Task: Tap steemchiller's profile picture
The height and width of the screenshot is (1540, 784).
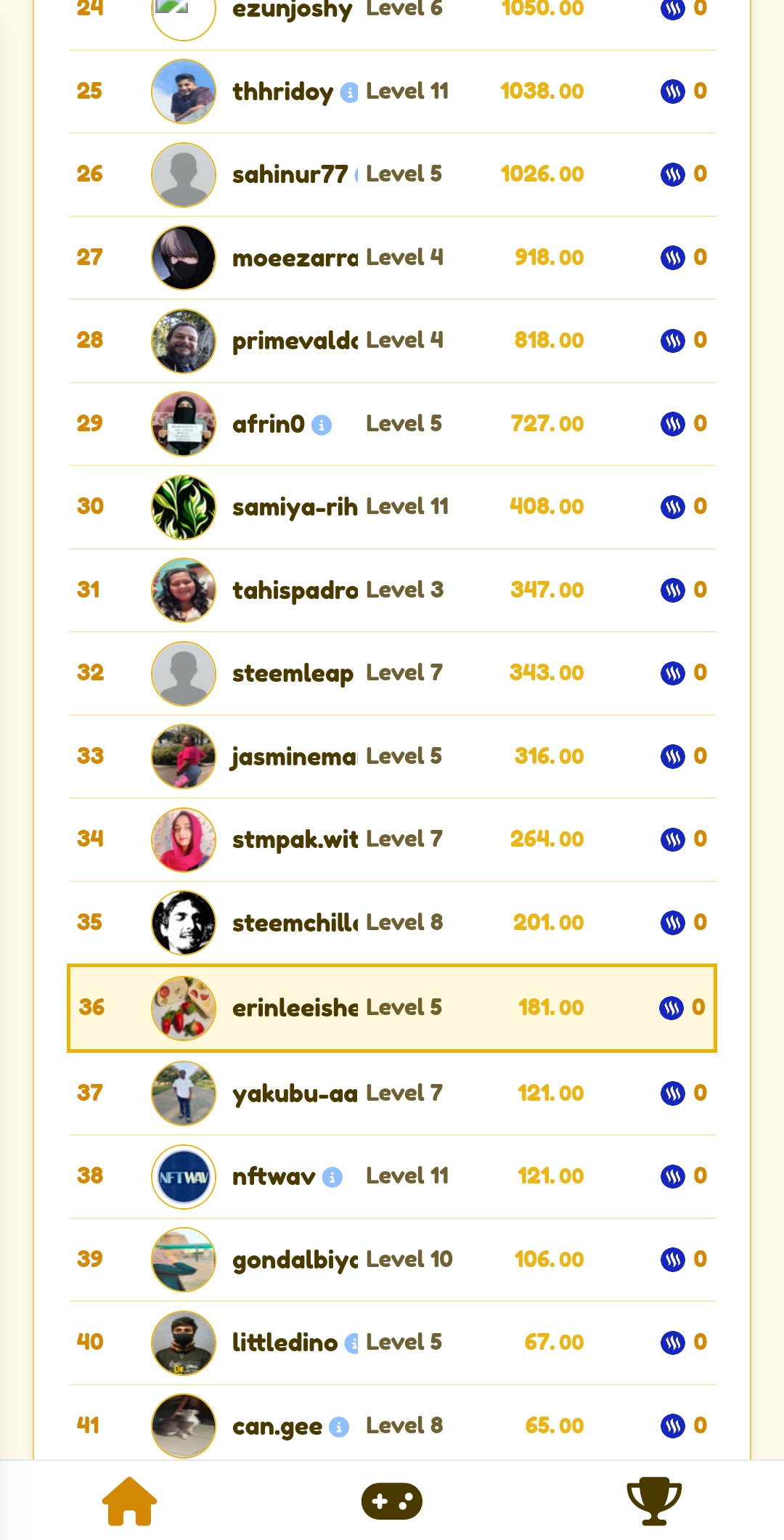Action: (184, 923)
